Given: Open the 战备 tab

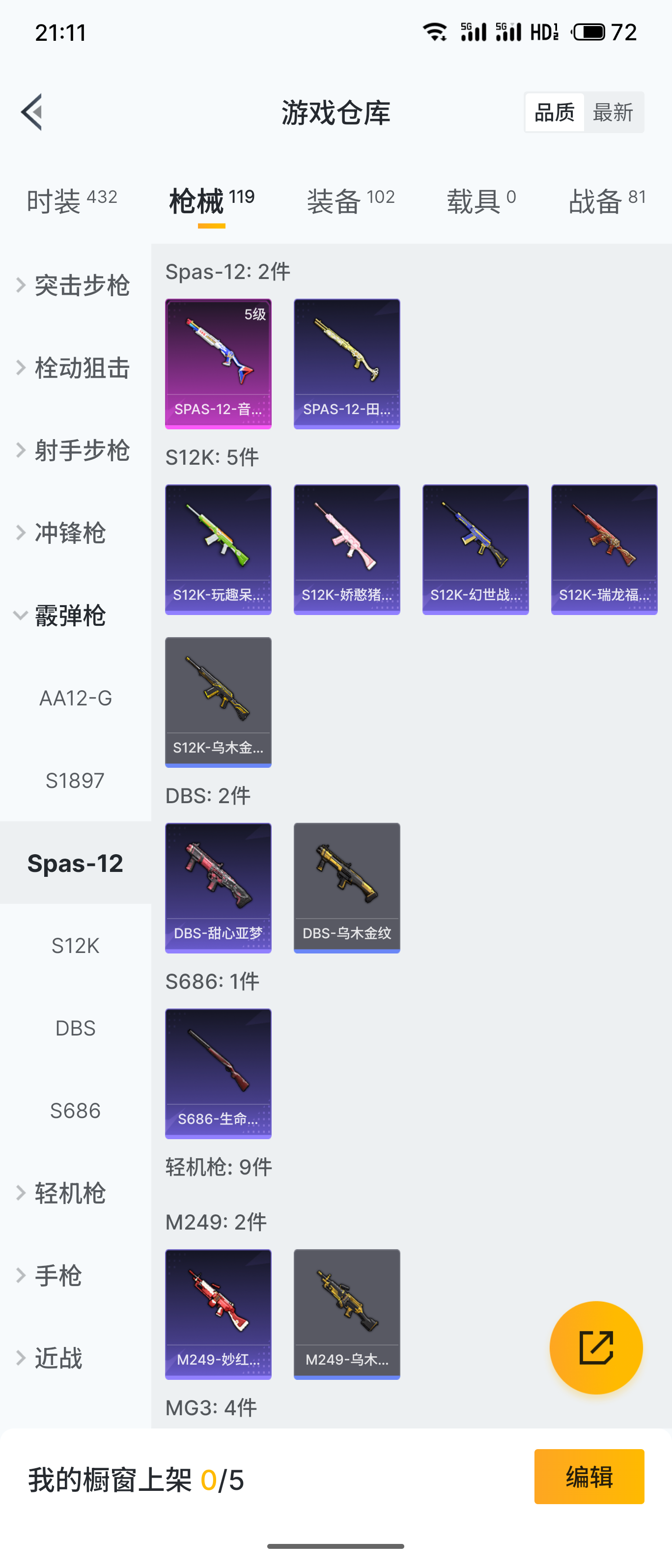Looking at the screenshot, I should (x=606, y=201).
